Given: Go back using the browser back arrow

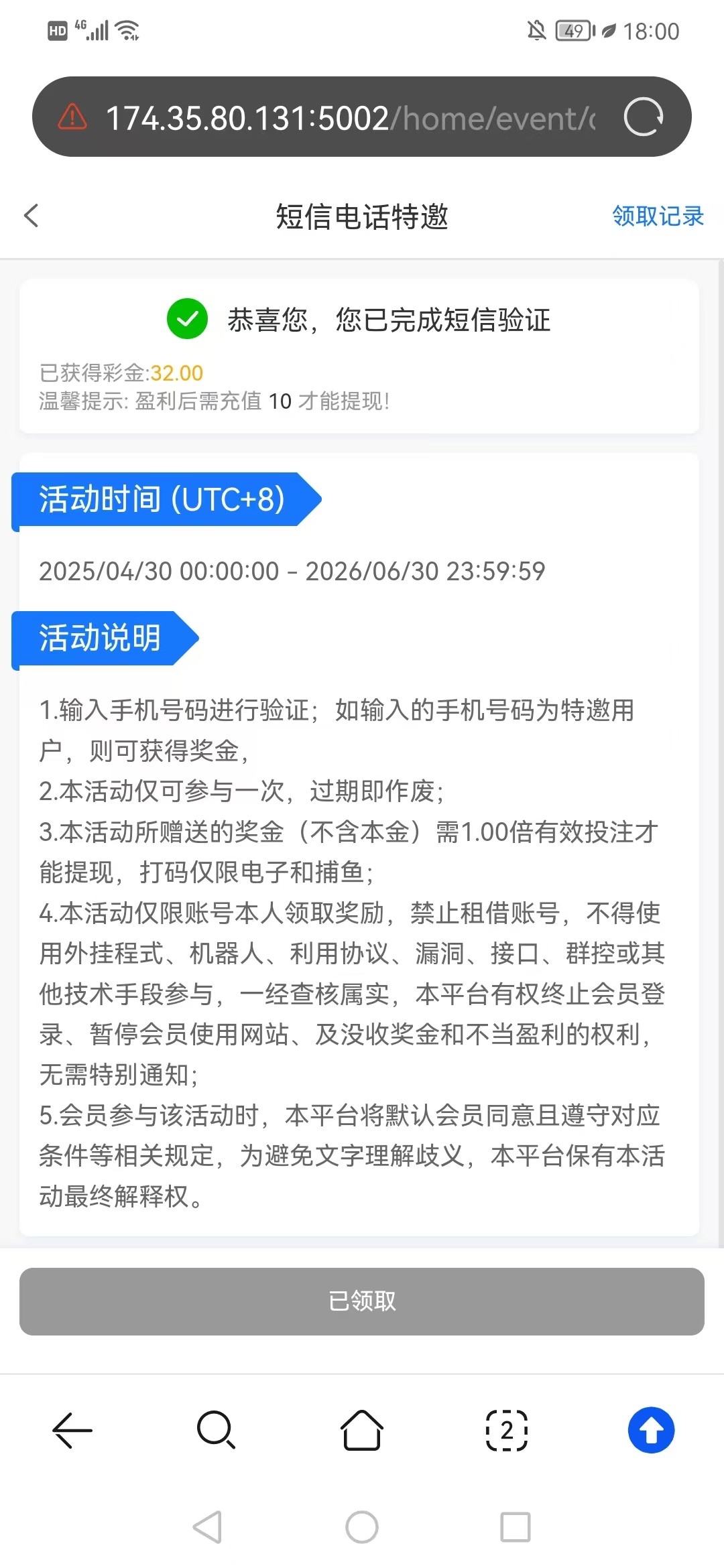Looking at the screenshot, I should click(x=72, y=1431).
